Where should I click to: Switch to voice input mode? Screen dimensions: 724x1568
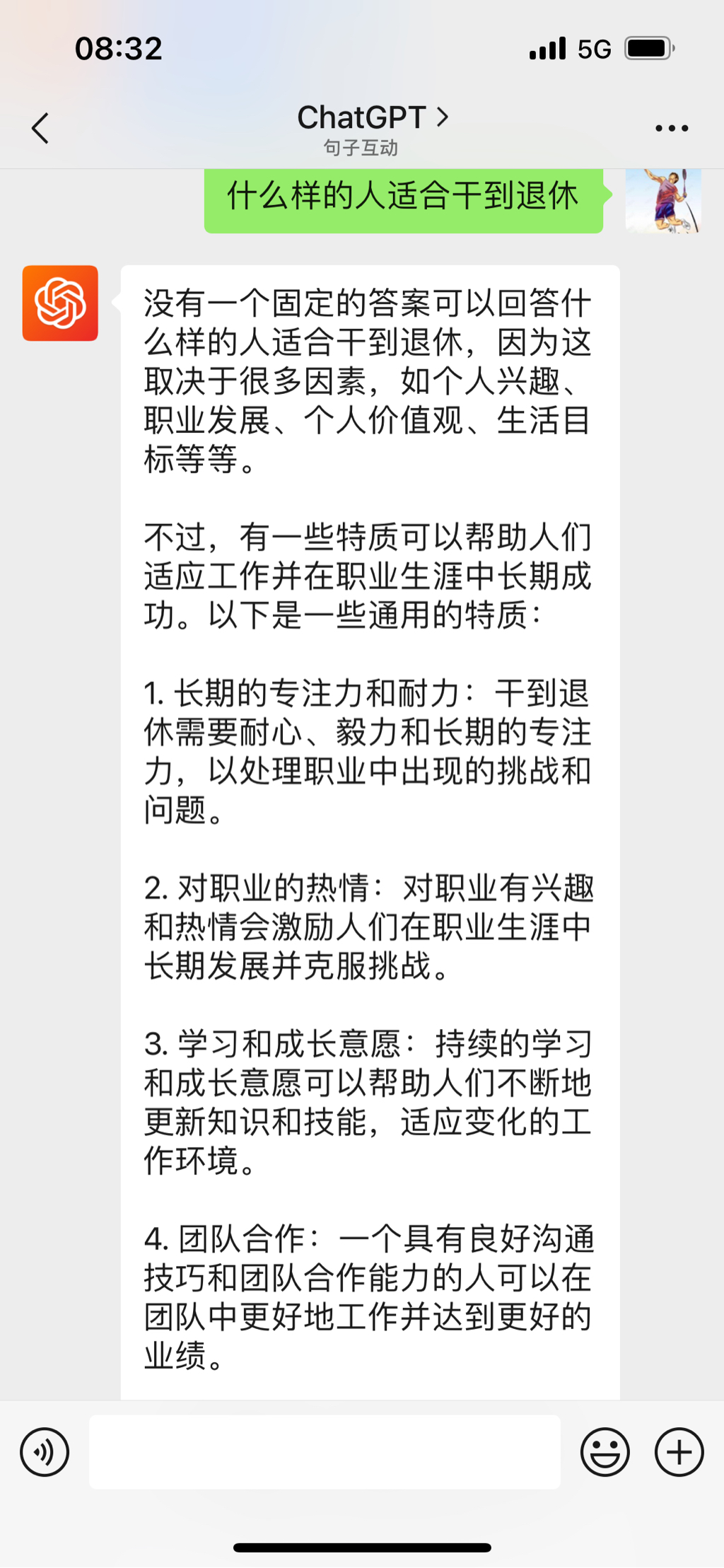[45, 1452]
